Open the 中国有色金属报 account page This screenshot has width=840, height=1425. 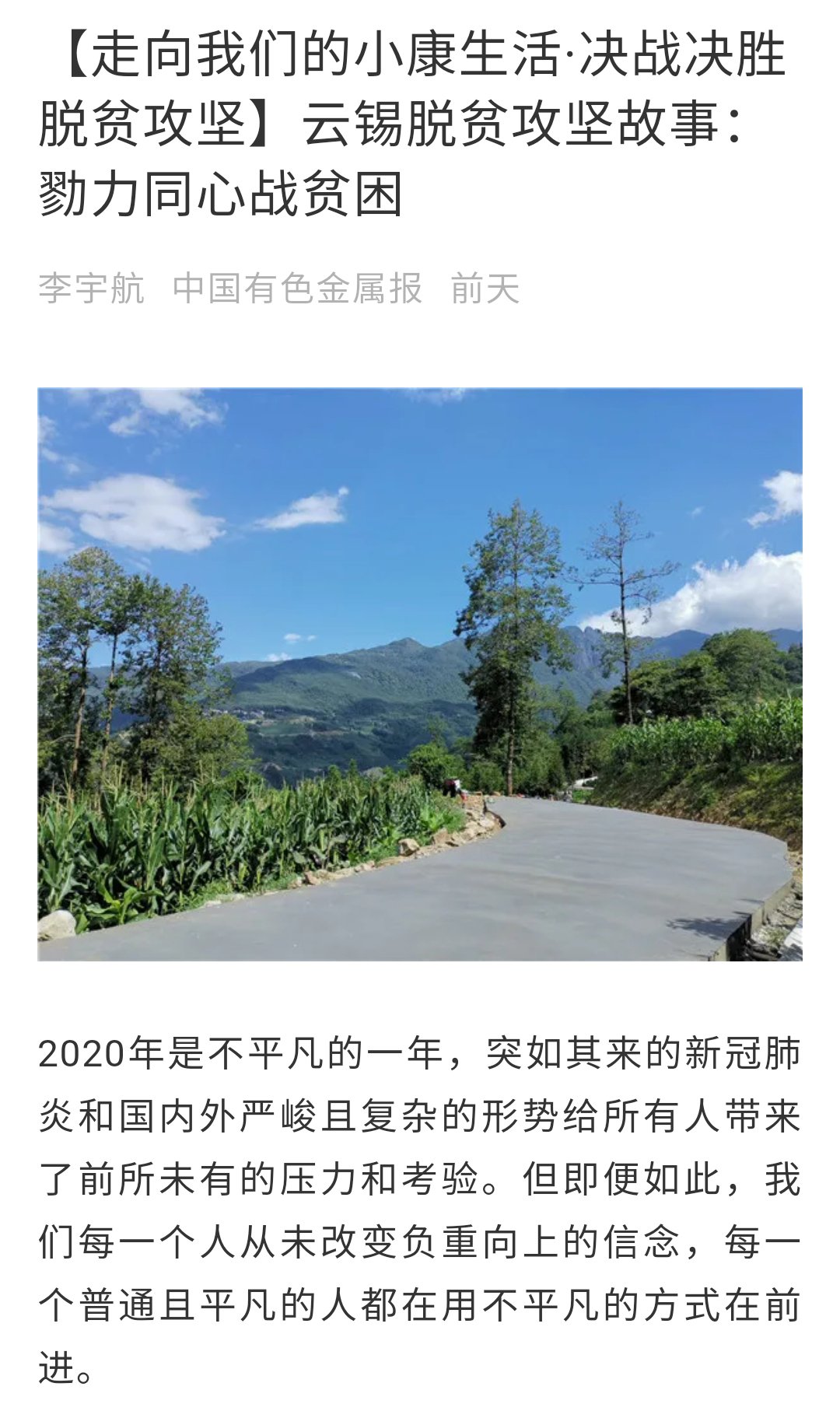[x=297, y=289]
